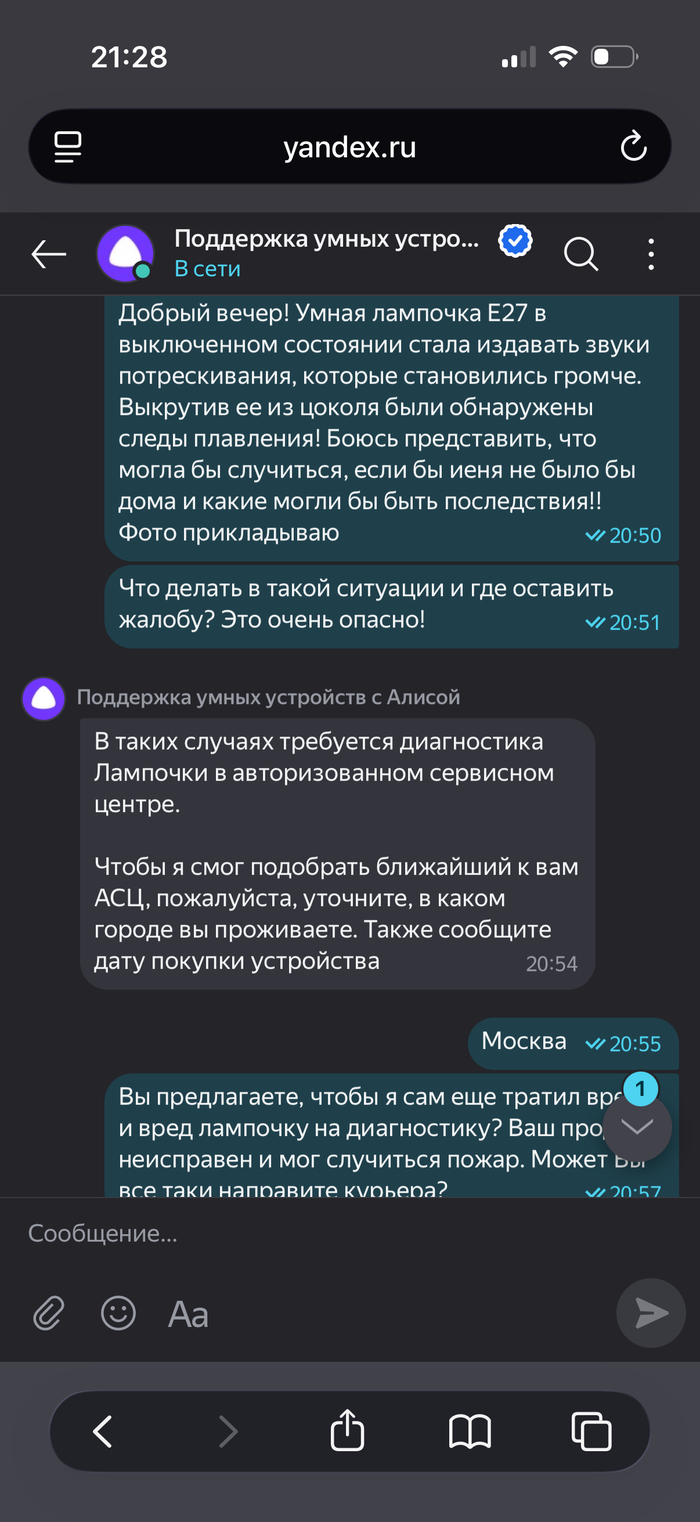Screen dimensions: 700x1522
Task: Share this page from browser toolbar
Action: click(x=347, y=1431)
